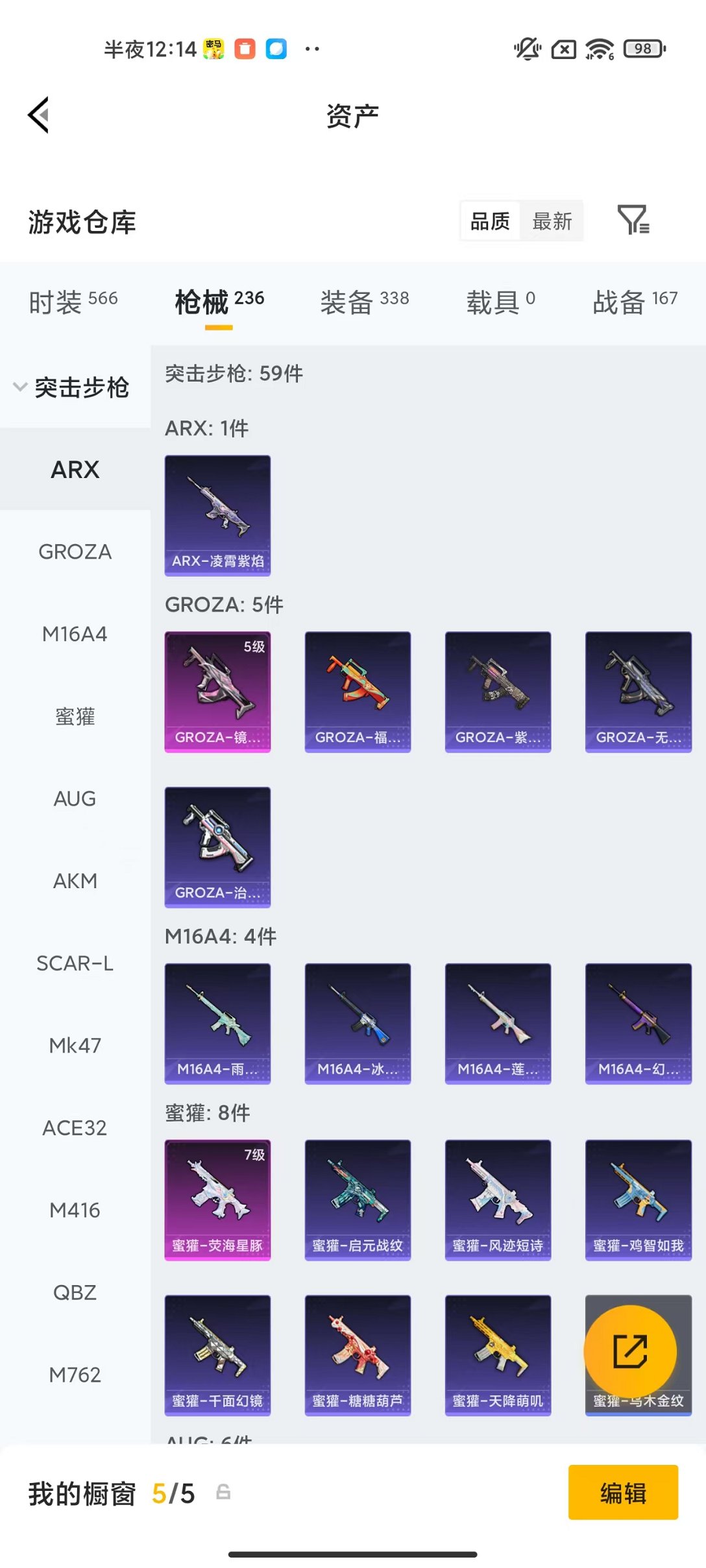
Task: Jump to SCAR-L in the sidebar
Action: [x=75, y=963]
